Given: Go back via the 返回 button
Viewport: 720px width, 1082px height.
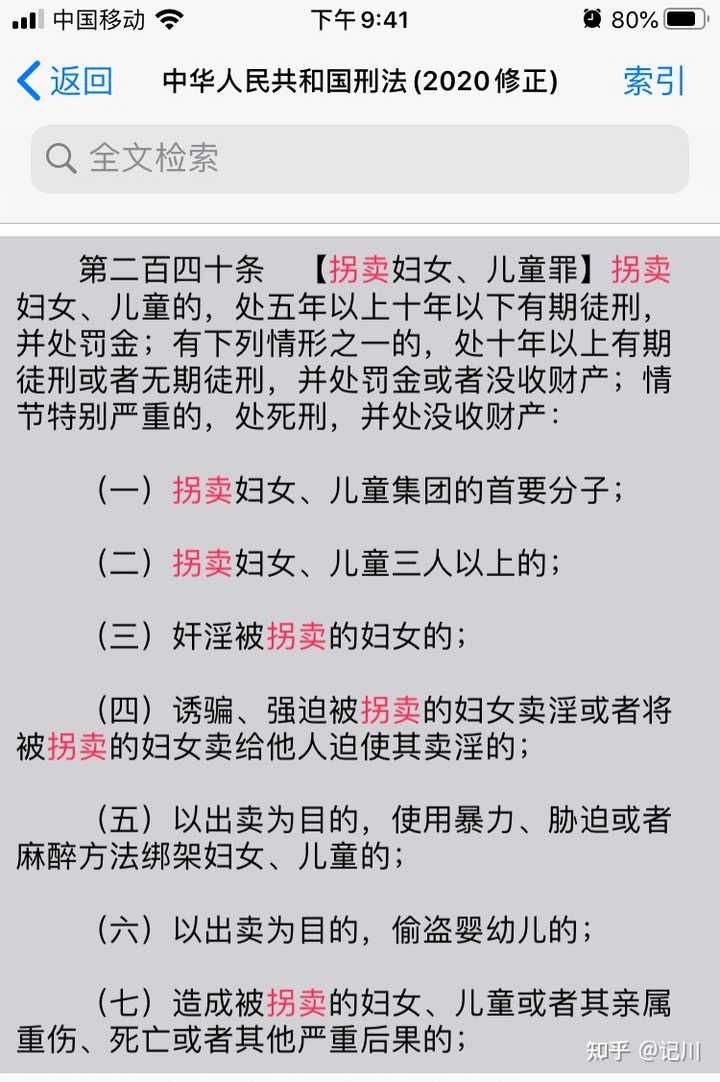Looking at the screenshot, I should coord(65,81).
